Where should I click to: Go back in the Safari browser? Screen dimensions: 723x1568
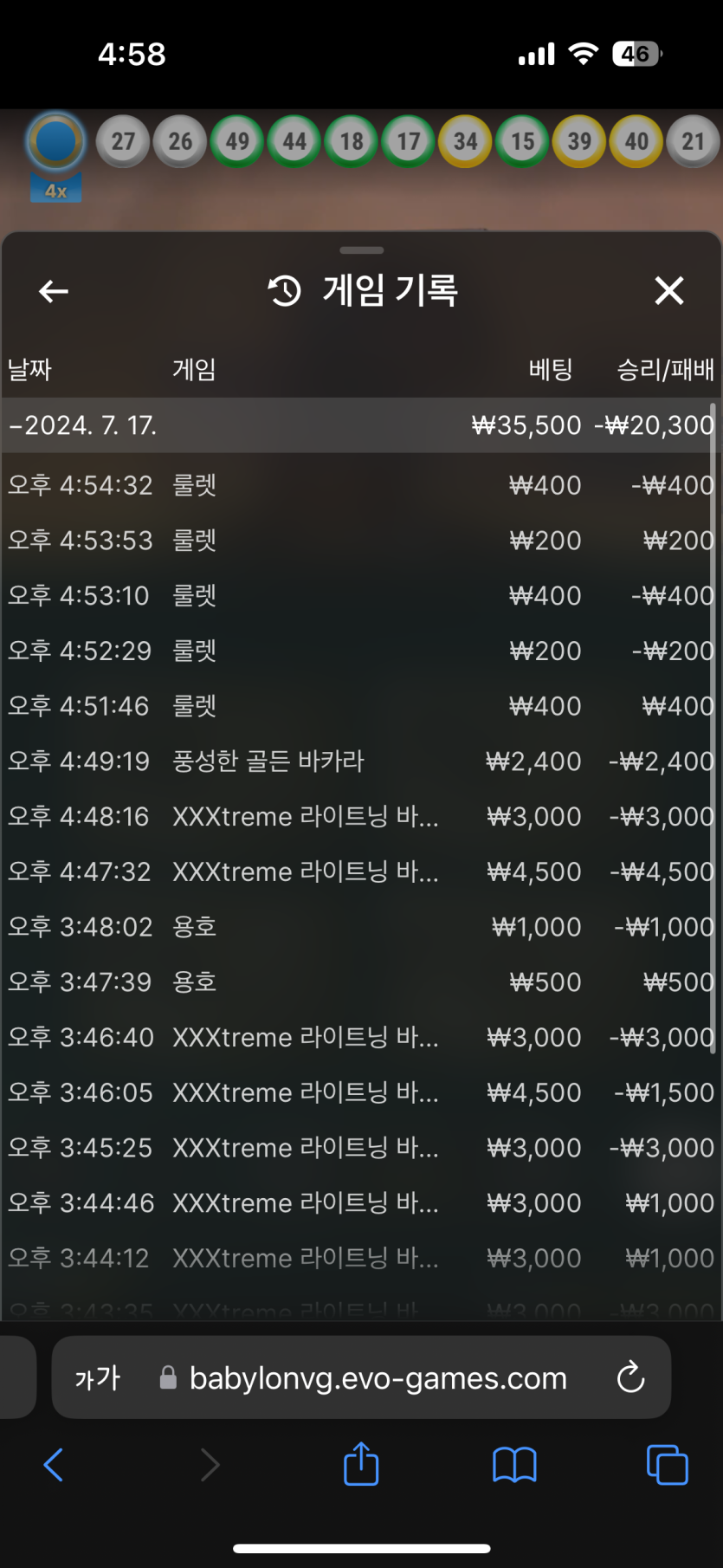pyautogui.click(x=54, y=1465)
